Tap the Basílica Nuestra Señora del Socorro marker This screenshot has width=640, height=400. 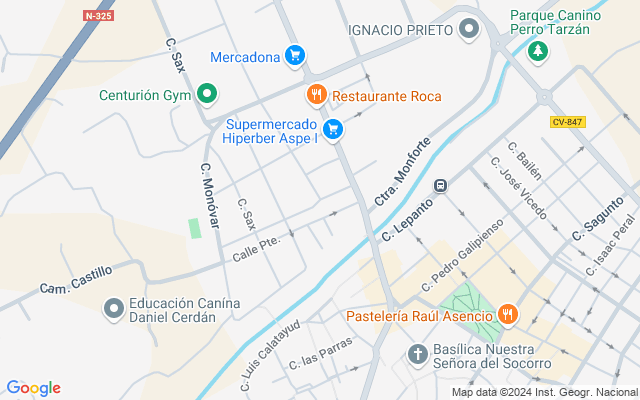point(418,354)
